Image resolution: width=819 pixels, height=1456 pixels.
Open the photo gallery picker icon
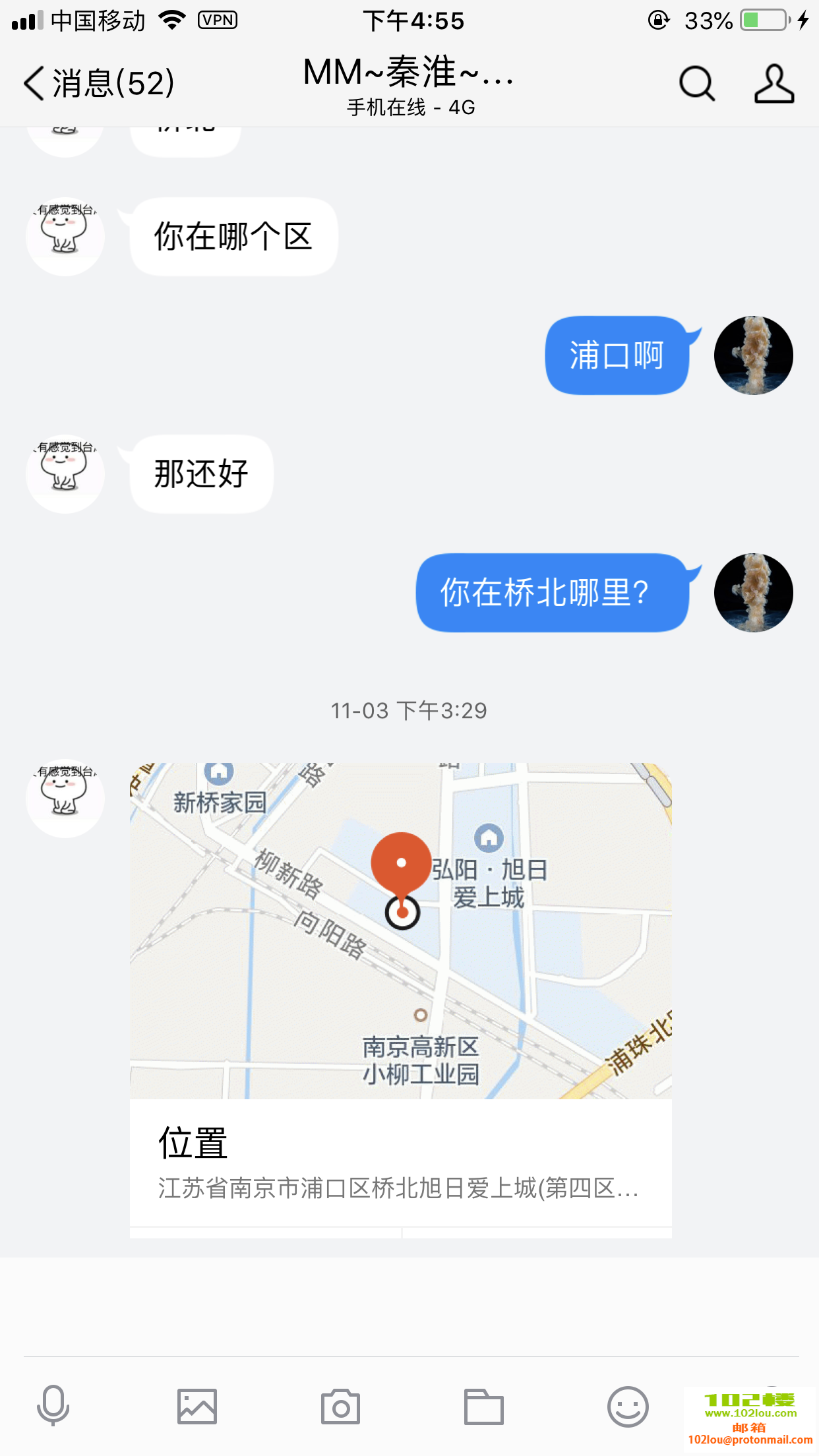(x=197, y=1406)
